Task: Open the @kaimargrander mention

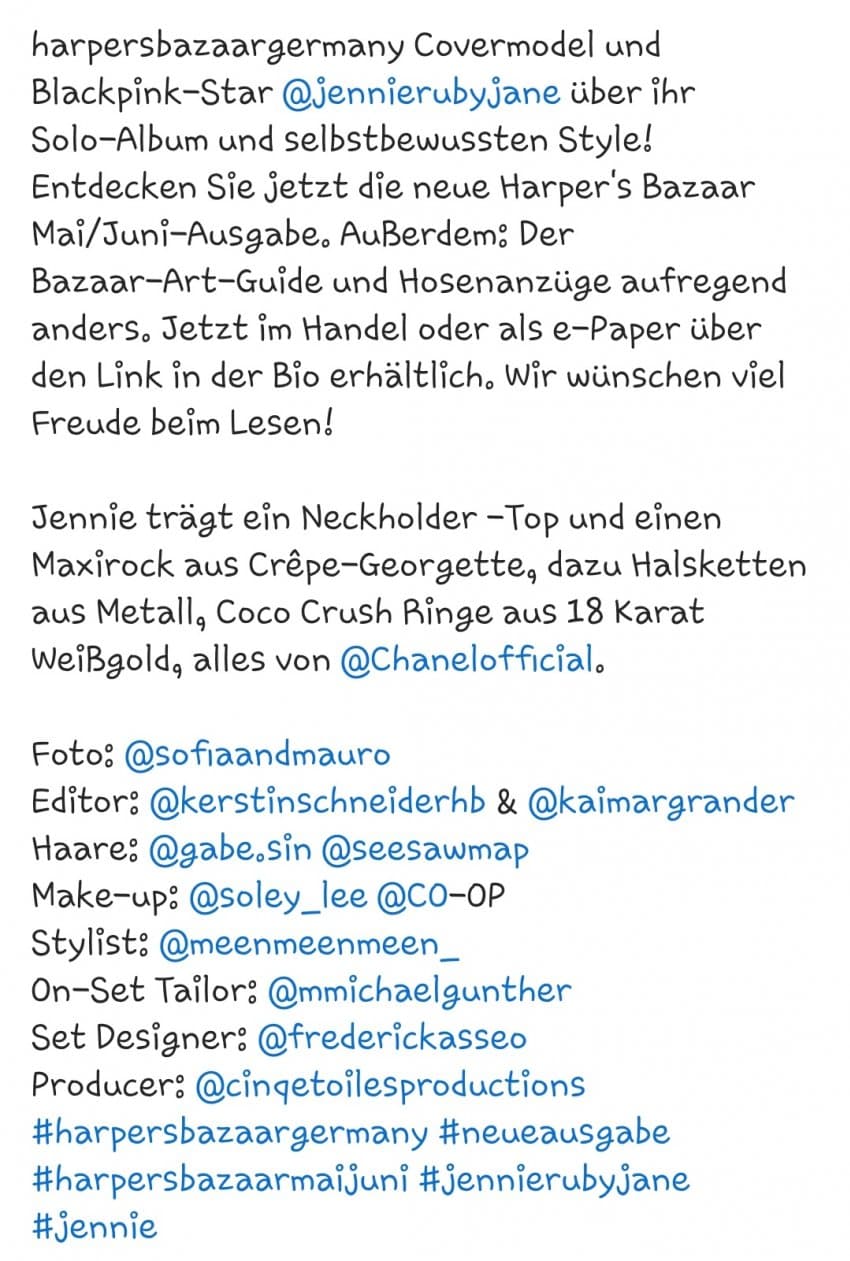Action: [x=660, y=801]
